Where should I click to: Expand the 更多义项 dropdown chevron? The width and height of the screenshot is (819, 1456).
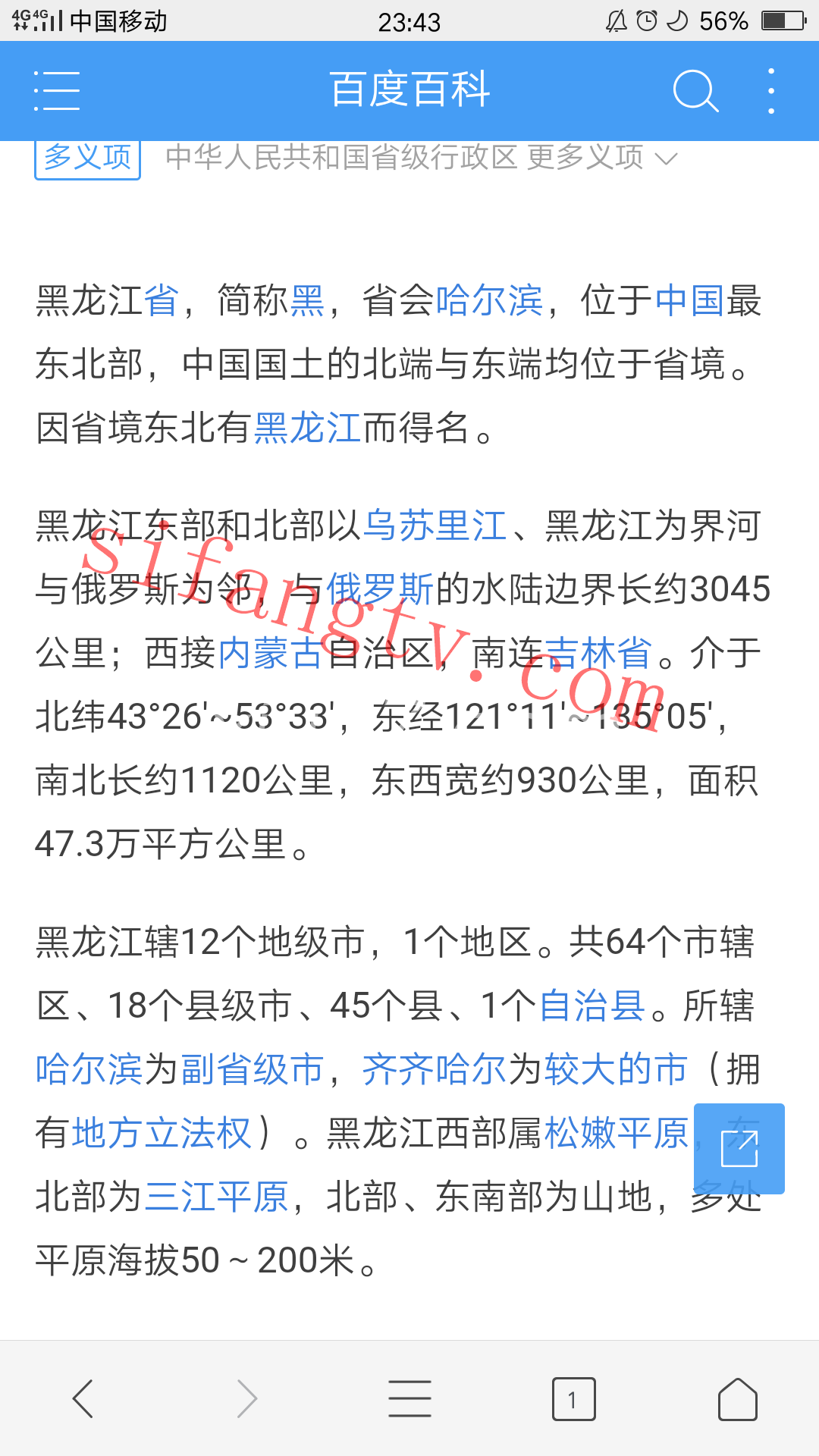(x=666, y=158)
